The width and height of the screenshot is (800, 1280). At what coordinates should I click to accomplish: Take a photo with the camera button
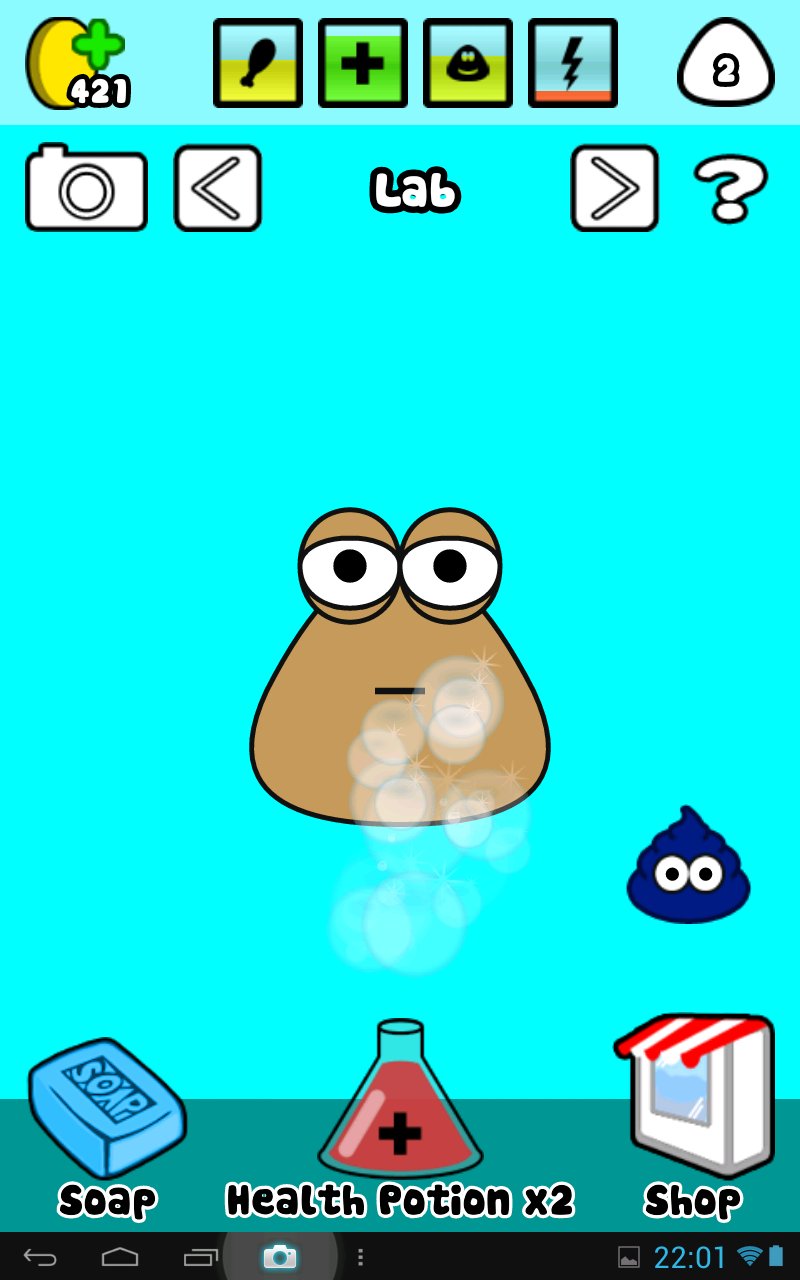pyautogui.click(x=86, y=189)
